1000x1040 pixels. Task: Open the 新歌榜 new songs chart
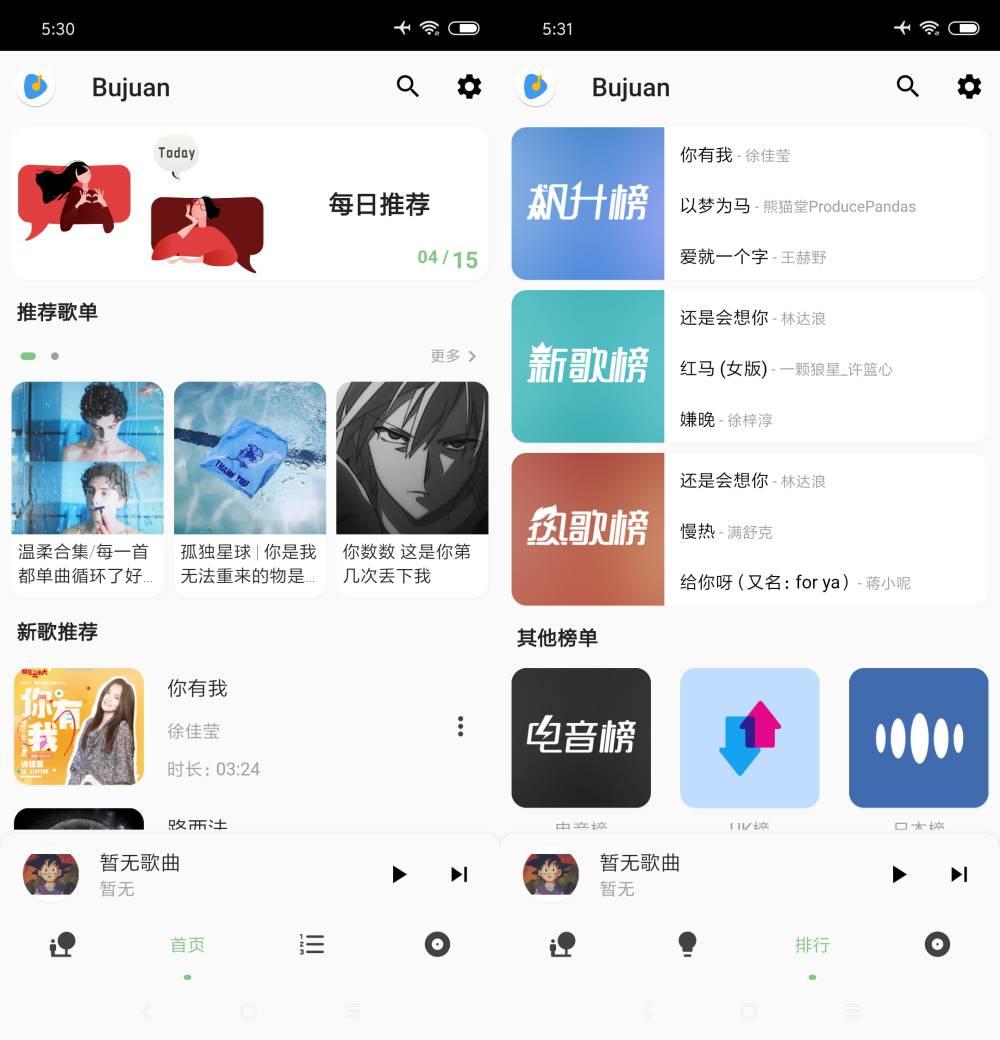point(587,366)
